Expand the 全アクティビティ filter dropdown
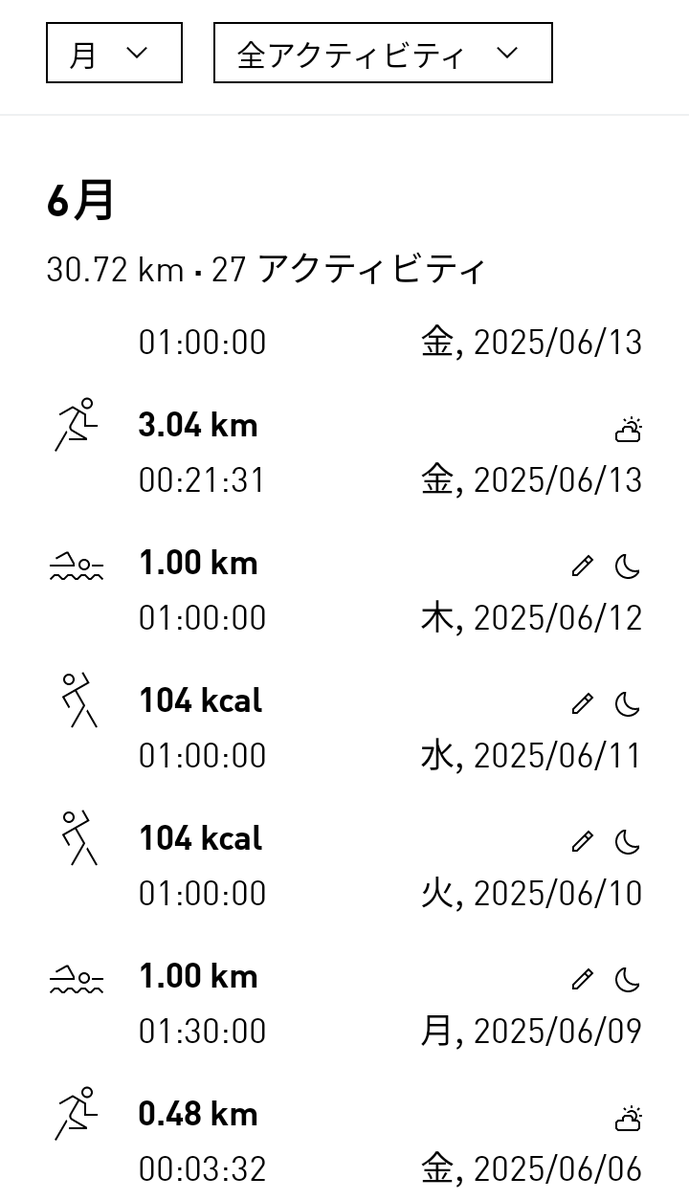The image size is (689, 1200). (x=383, y=53)
